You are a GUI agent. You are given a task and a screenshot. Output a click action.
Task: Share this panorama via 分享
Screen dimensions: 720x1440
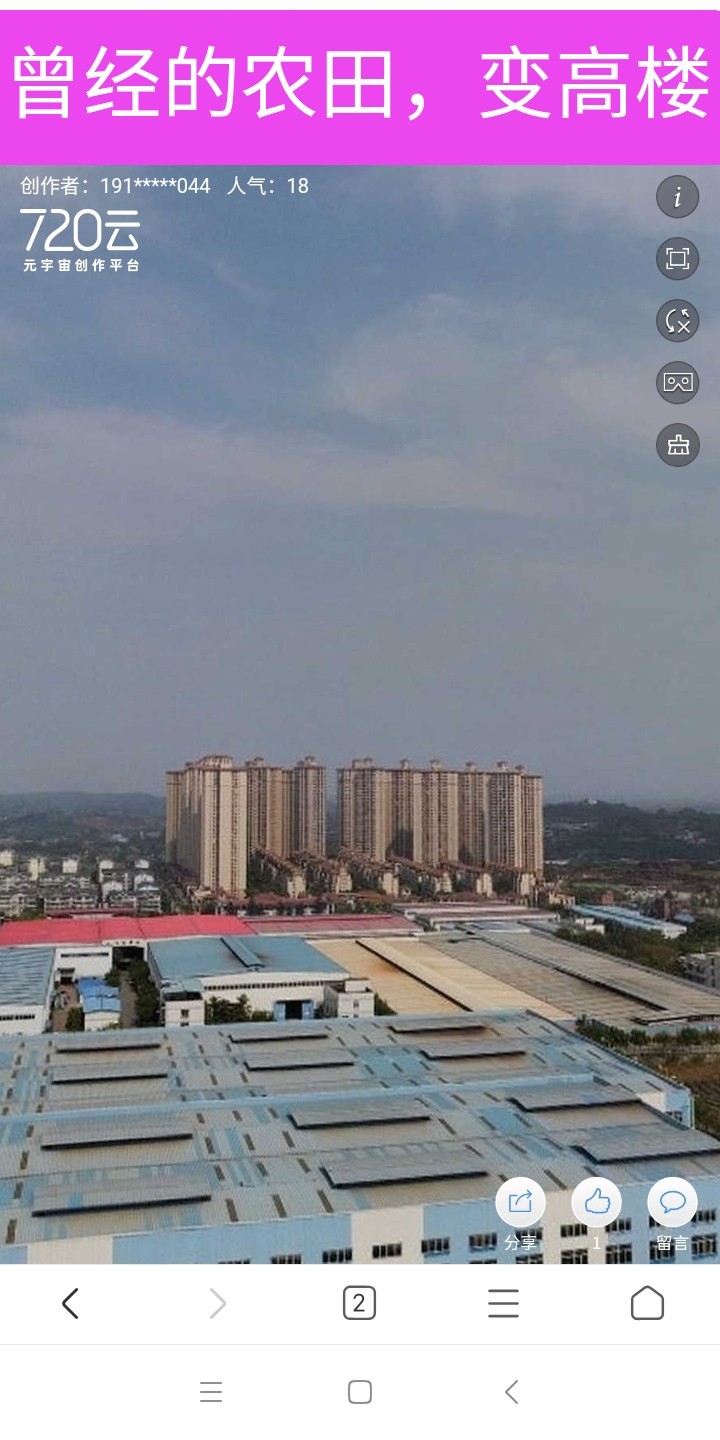point(520,1203)
